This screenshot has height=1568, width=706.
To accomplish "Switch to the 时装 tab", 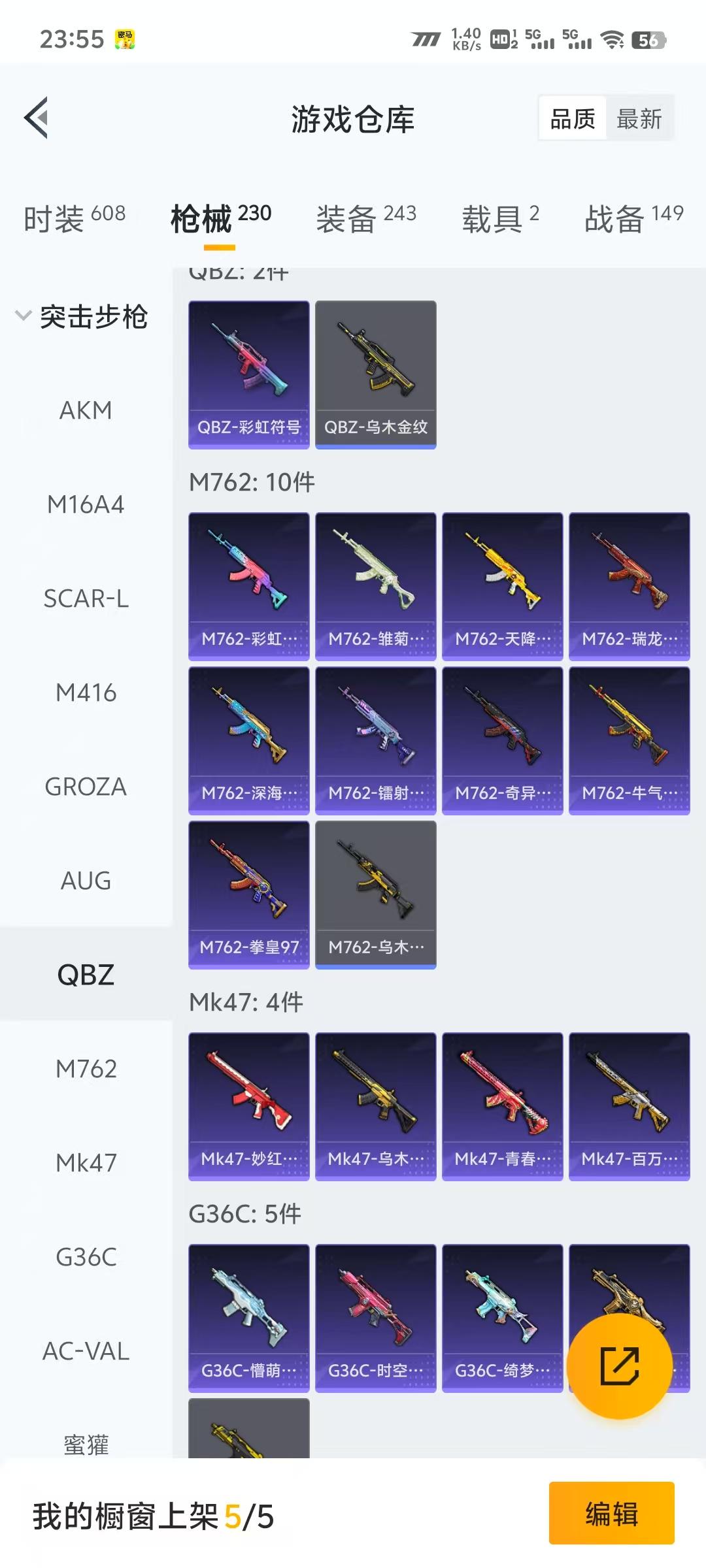I will 74,218.
